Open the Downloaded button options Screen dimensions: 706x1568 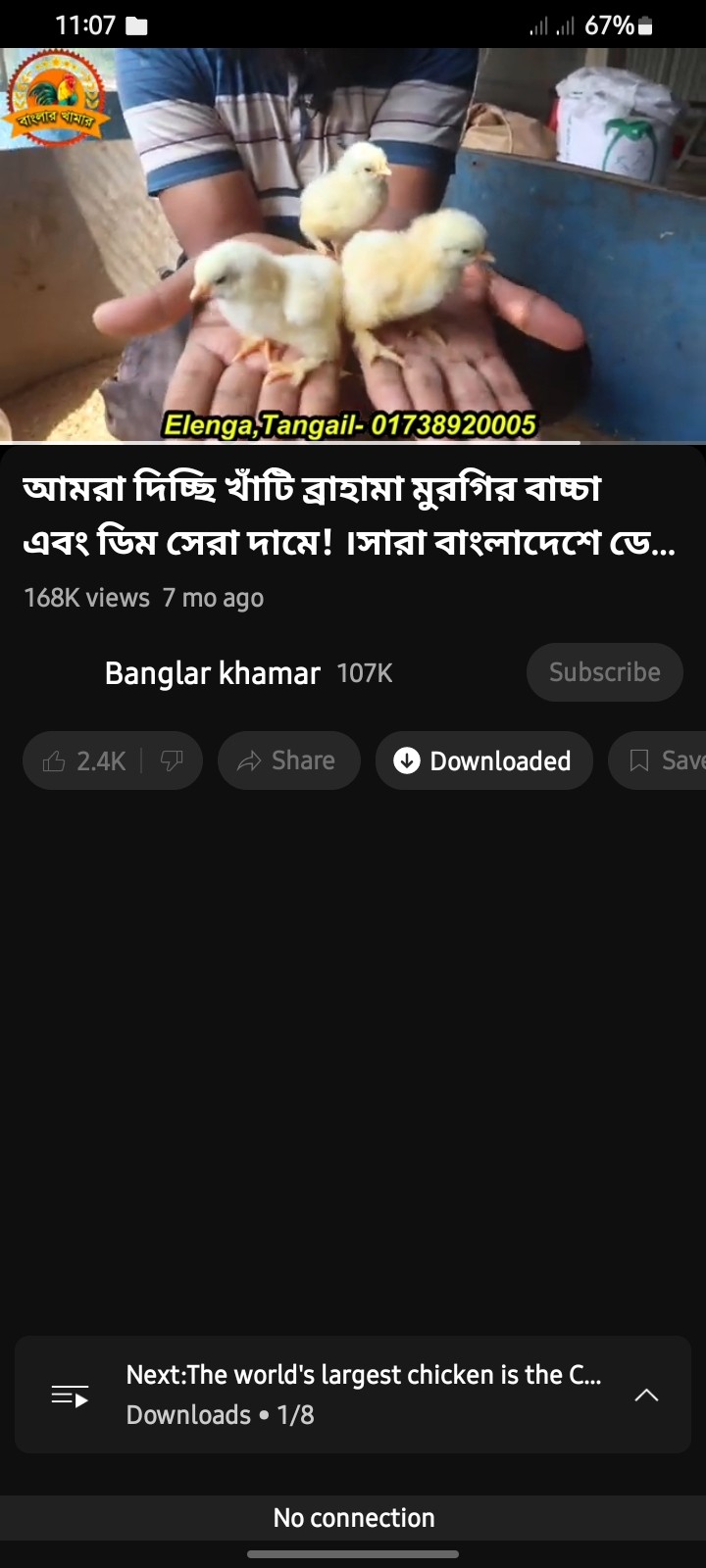tap(483, 760)
